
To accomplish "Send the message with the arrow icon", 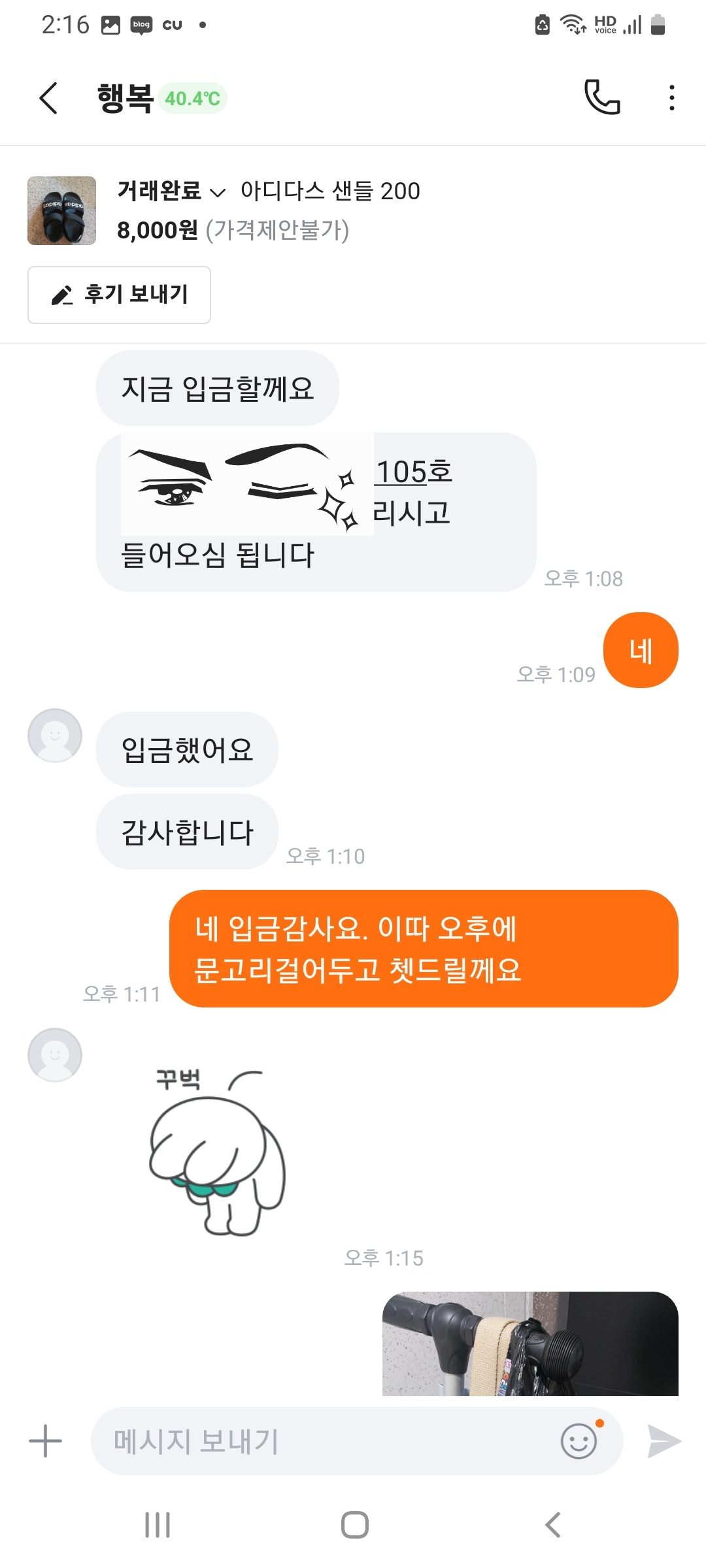I will click(x=664, y=1441).
